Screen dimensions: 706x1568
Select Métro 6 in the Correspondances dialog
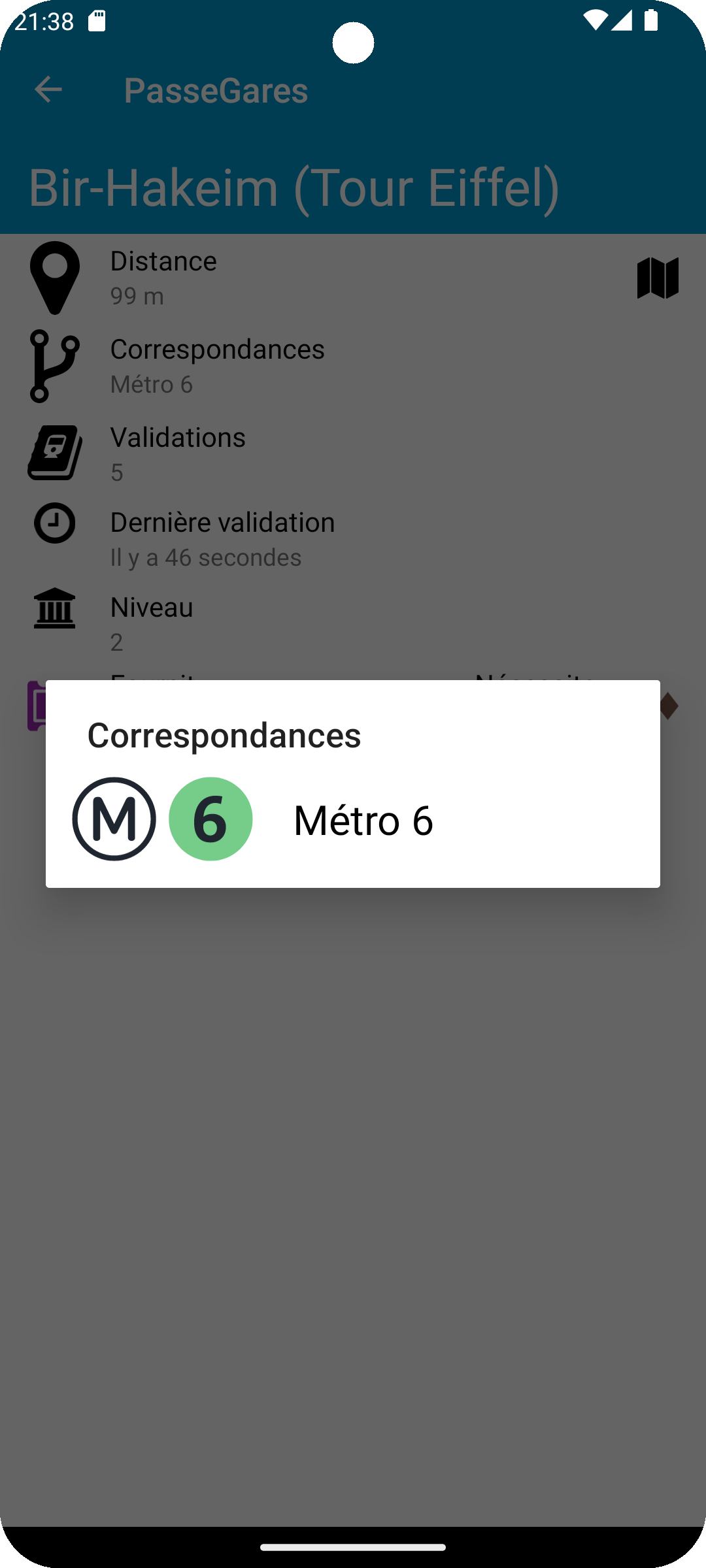coord(362,819)
